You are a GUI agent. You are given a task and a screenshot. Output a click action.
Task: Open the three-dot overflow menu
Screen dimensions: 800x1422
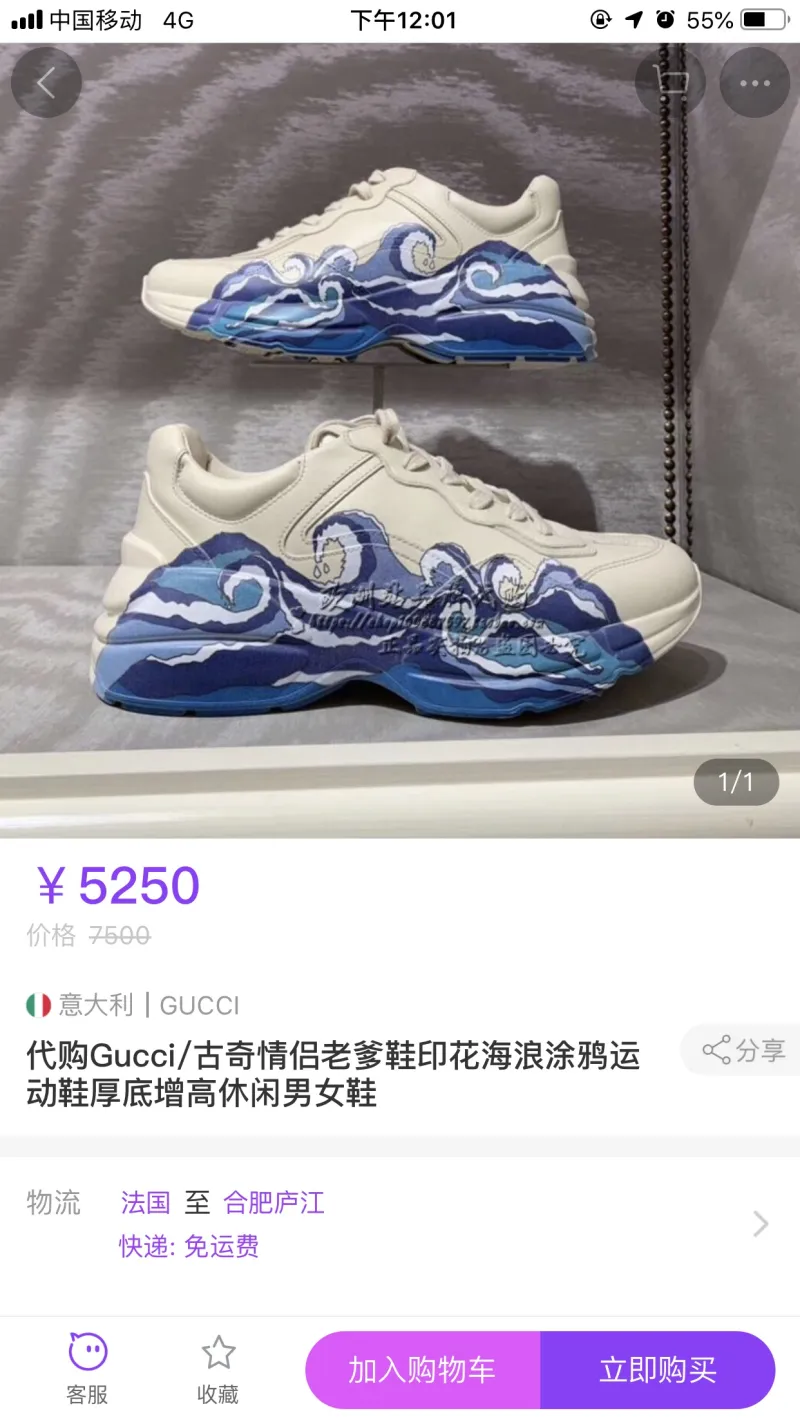[x=755, y=82]
